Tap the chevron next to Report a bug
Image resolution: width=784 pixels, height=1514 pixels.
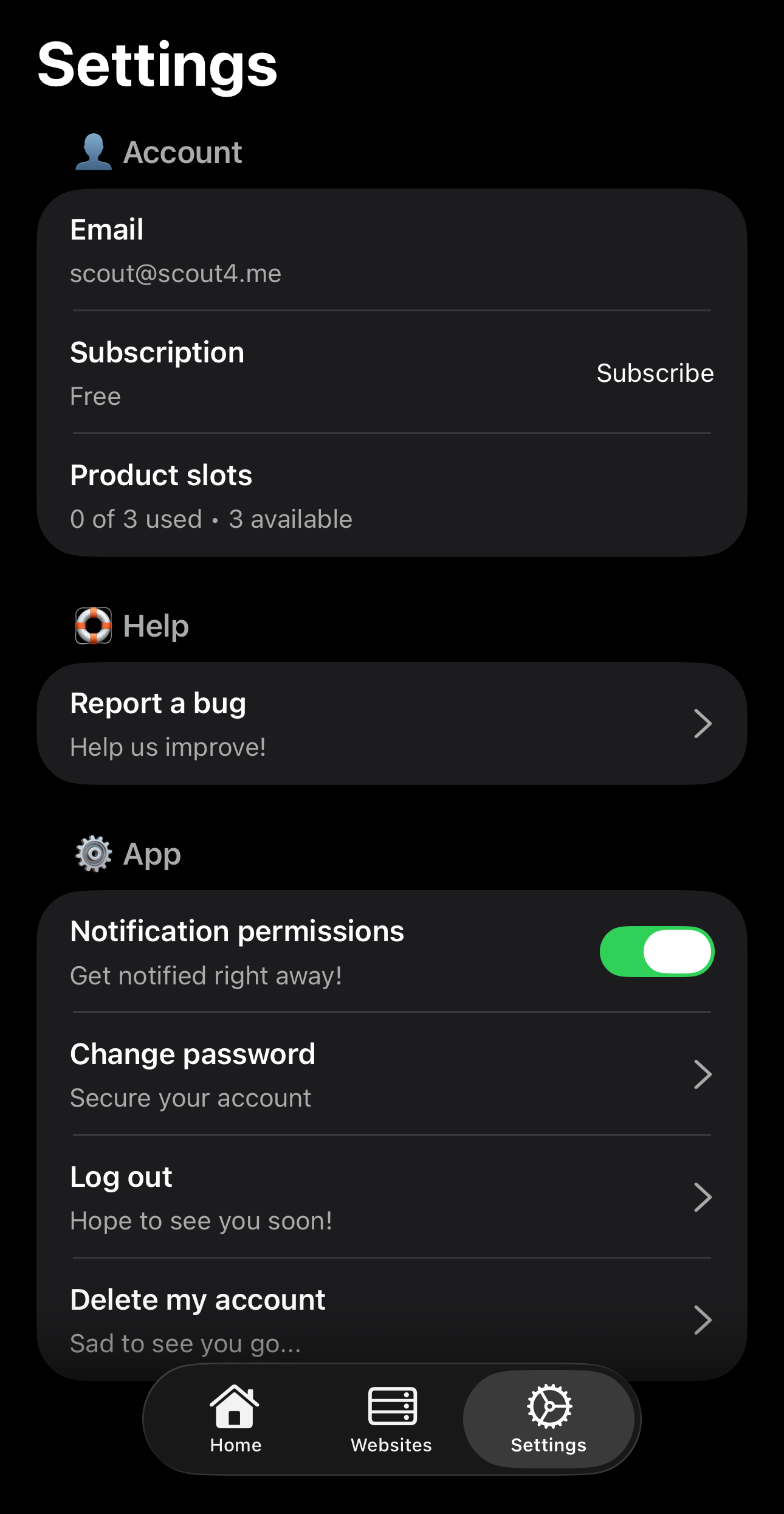[x=703, y=724]
